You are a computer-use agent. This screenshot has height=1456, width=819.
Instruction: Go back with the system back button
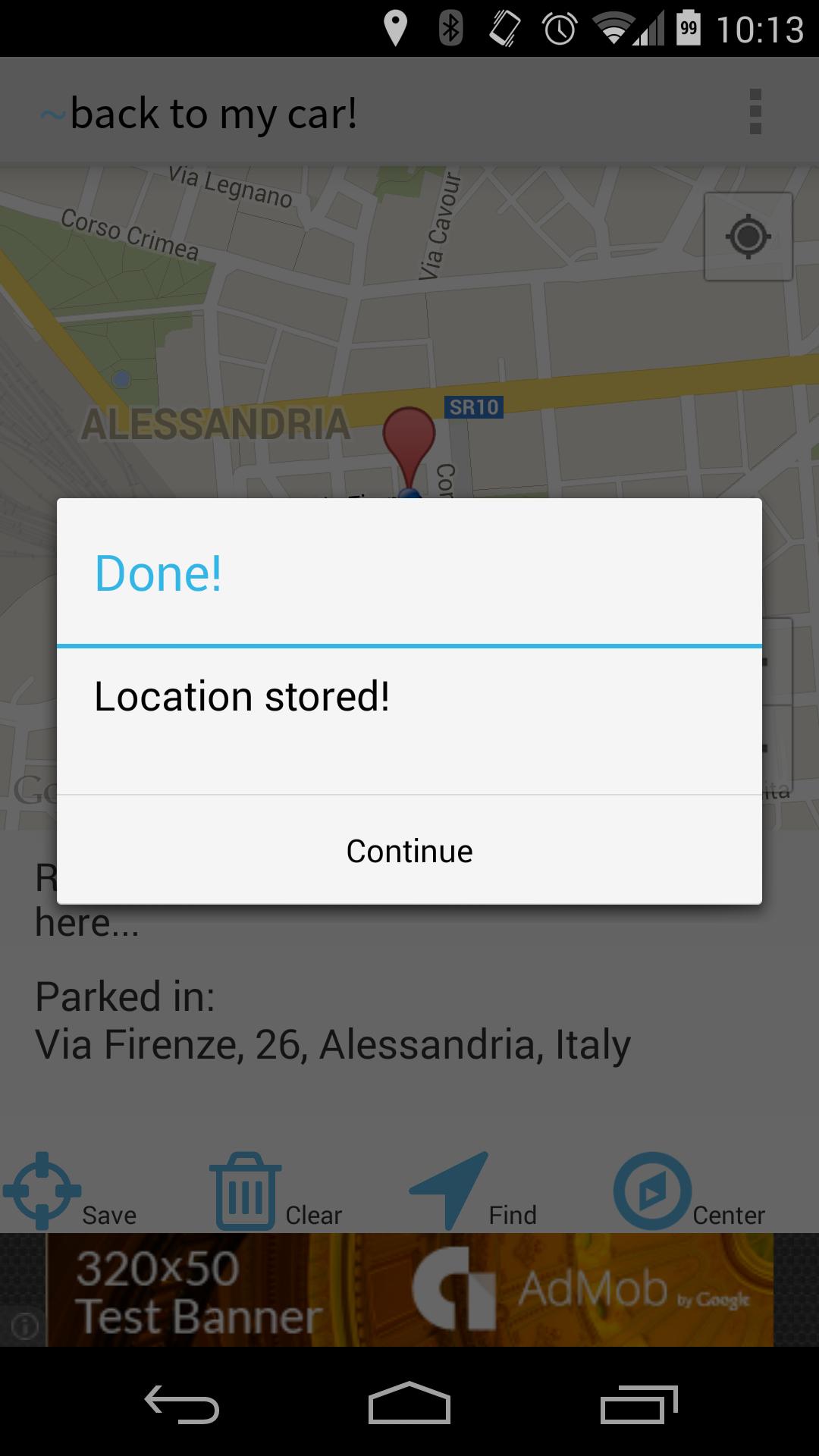[182, 1404]
